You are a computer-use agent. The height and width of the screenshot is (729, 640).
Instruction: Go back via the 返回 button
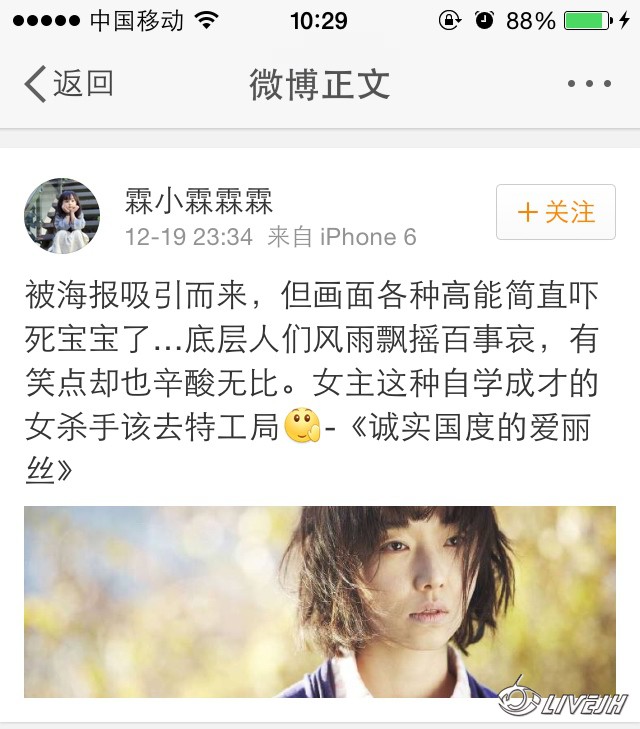[68, 84]
